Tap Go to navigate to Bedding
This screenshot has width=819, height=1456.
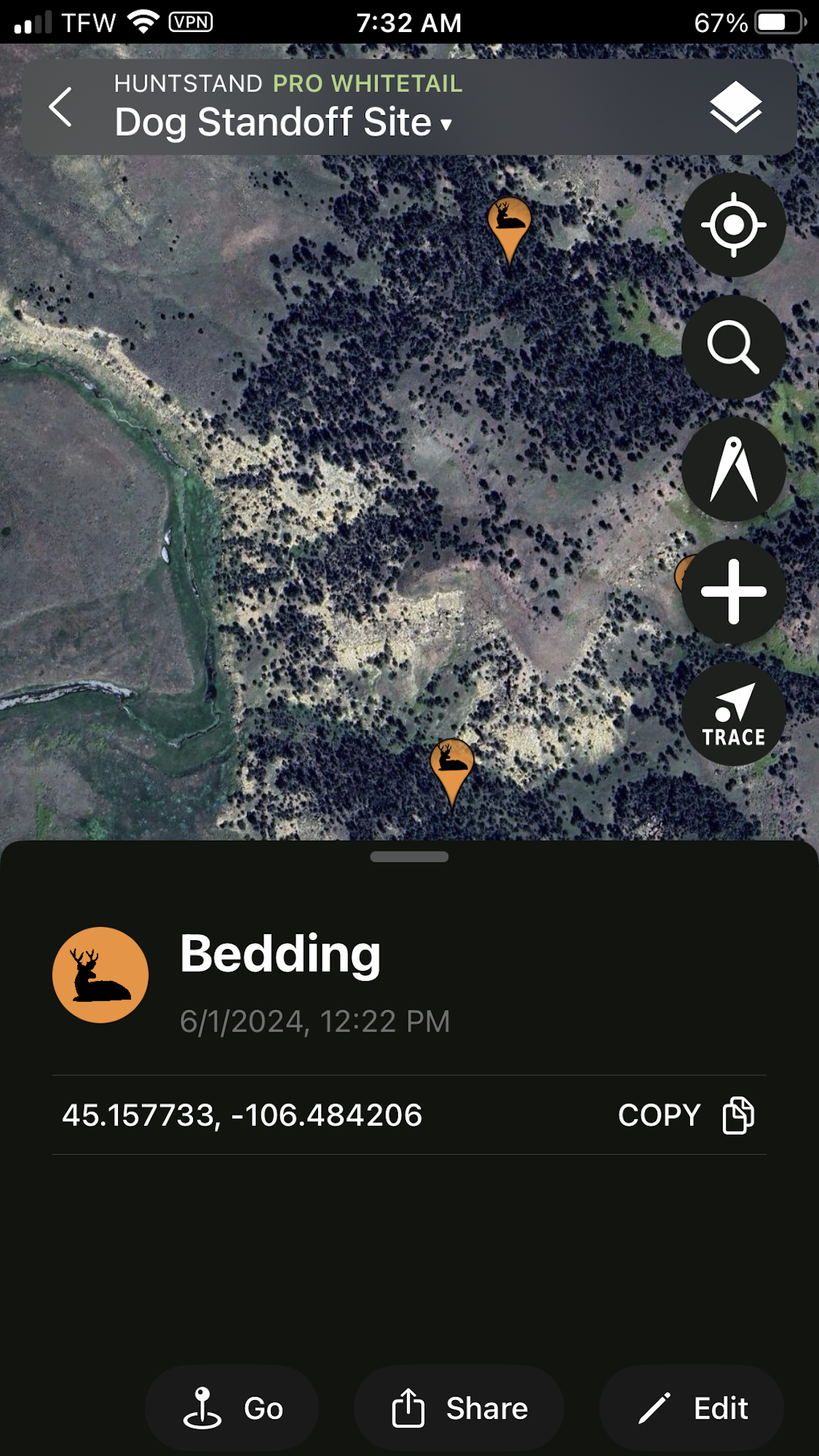[x=232, y=1408]
